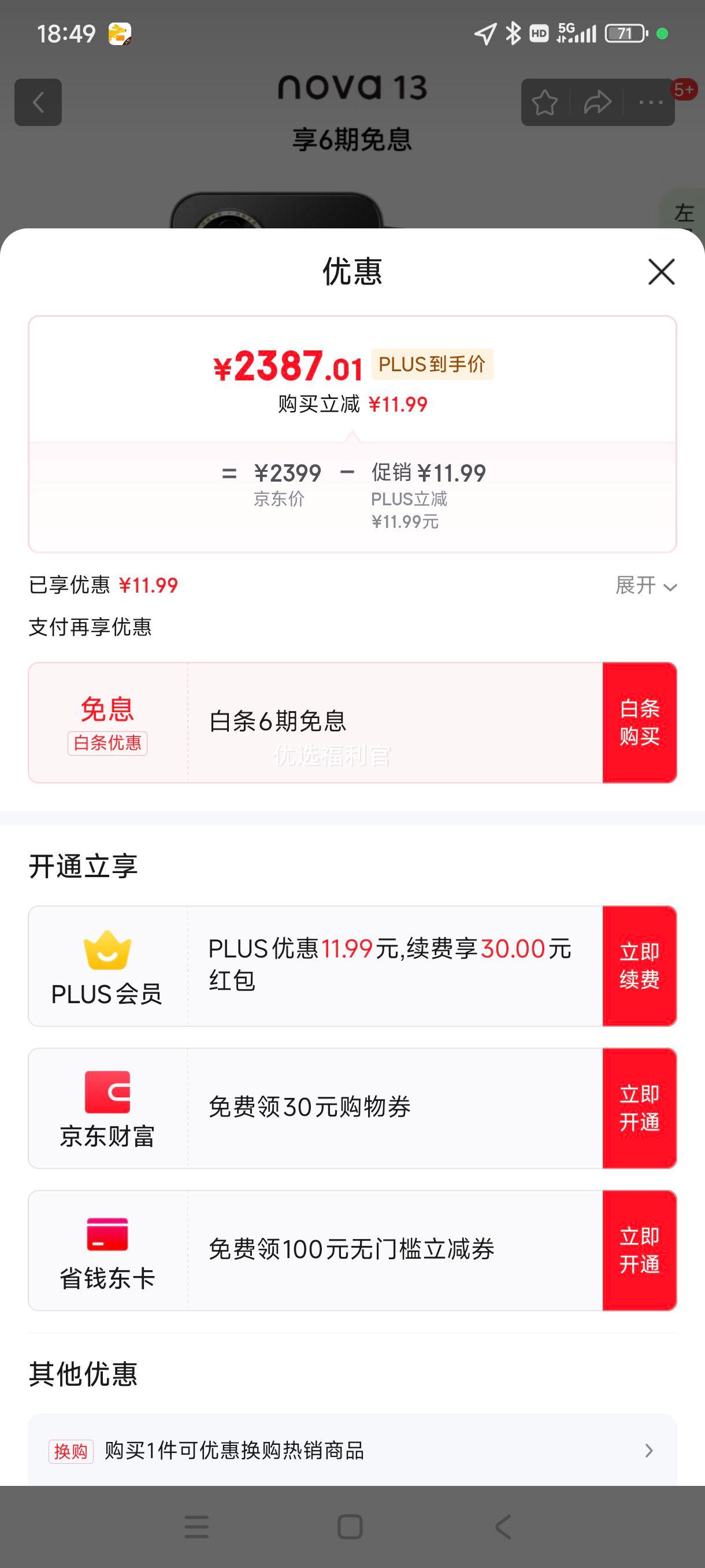Renew PLUS membership via 立即续费
The image size is (705, 1568).
click(639, 966)
